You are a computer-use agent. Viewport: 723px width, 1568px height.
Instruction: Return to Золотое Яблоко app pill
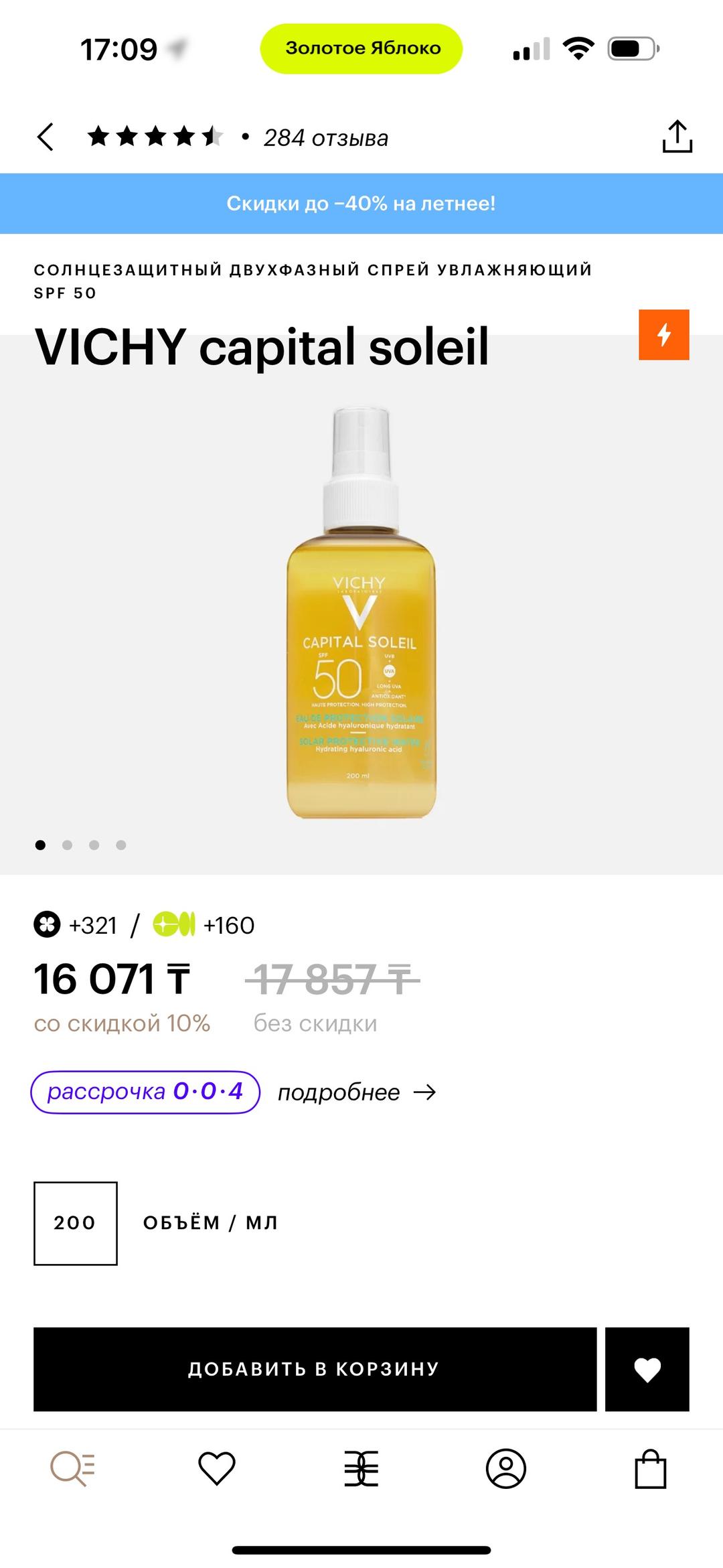[x=361, y=48]
